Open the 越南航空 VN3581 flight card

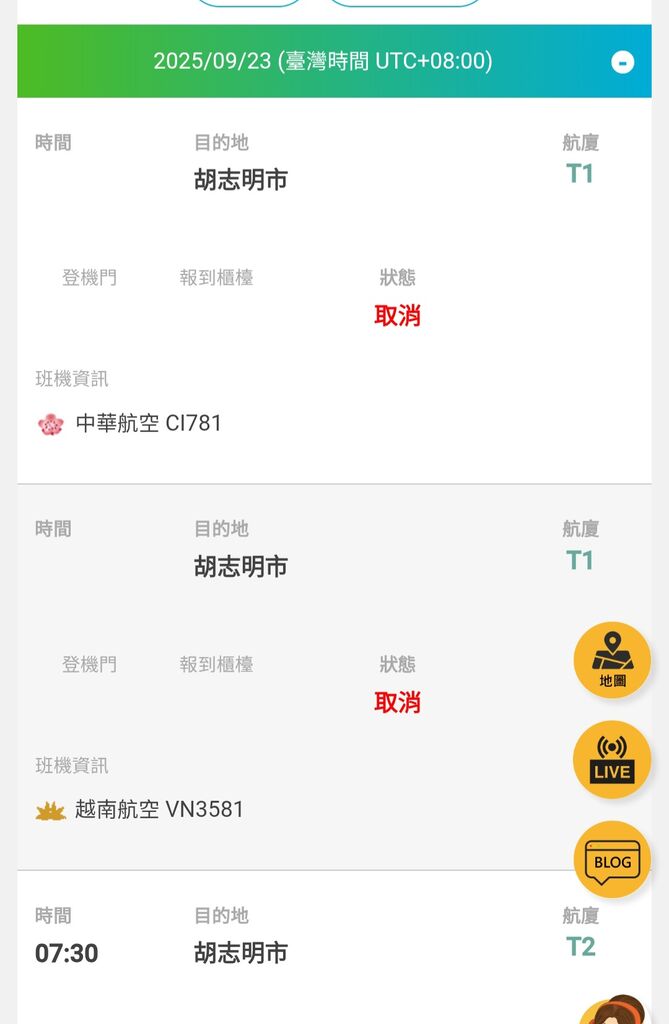300,677
